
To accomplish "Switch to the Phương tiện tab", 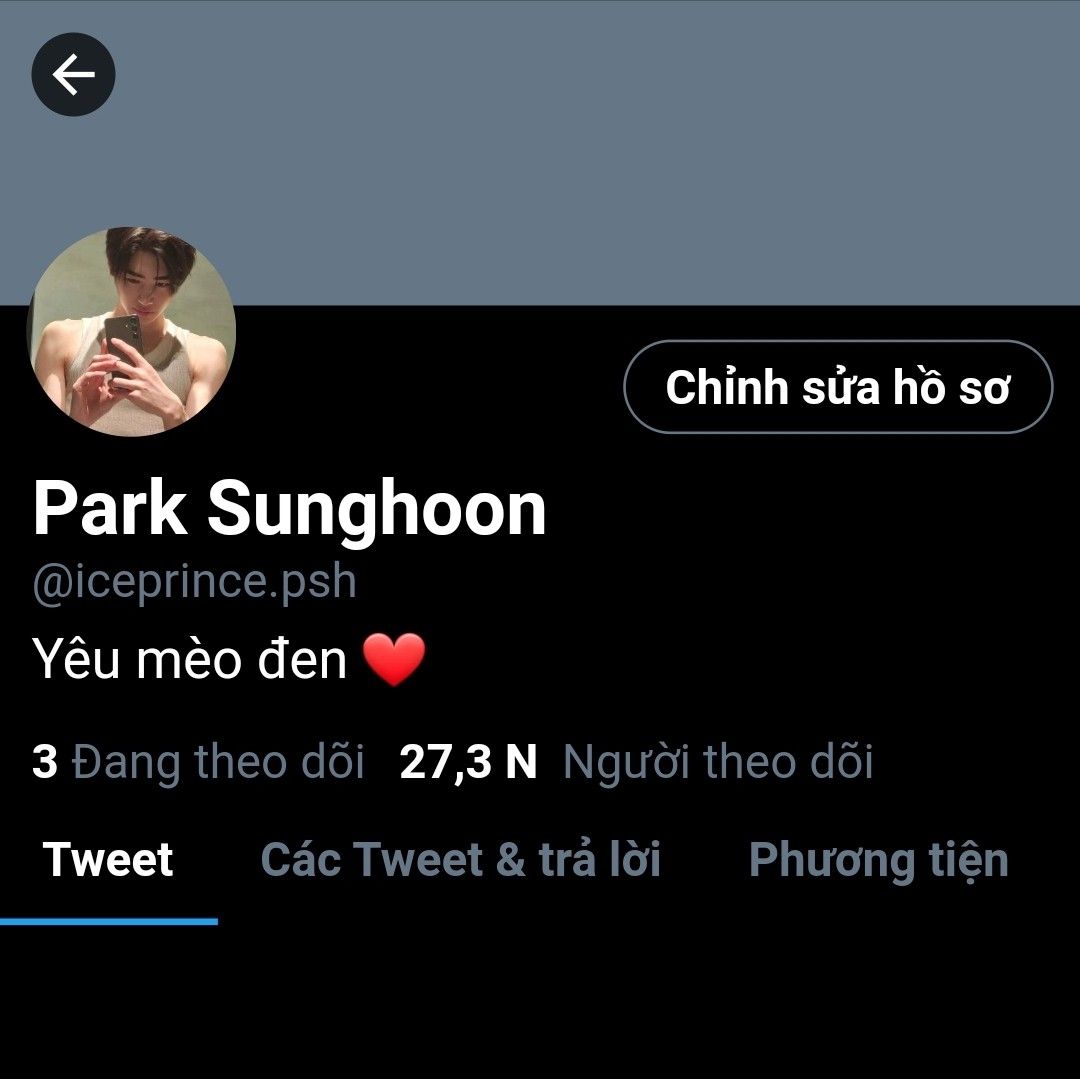I will (878, 860).
